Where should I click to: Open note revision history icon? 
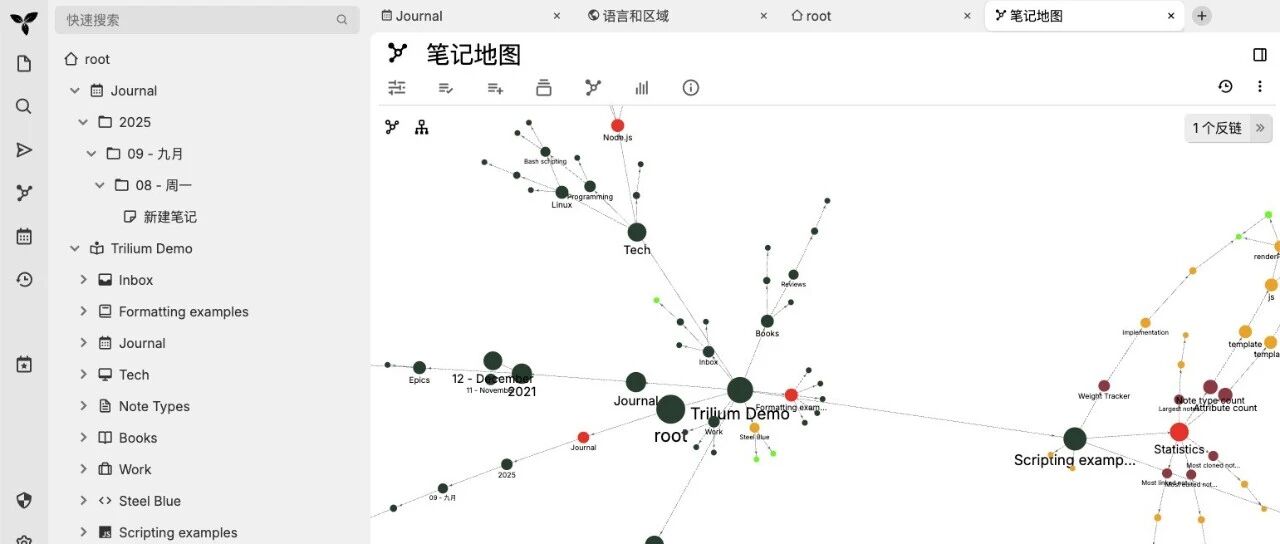tap(1225, 87)
